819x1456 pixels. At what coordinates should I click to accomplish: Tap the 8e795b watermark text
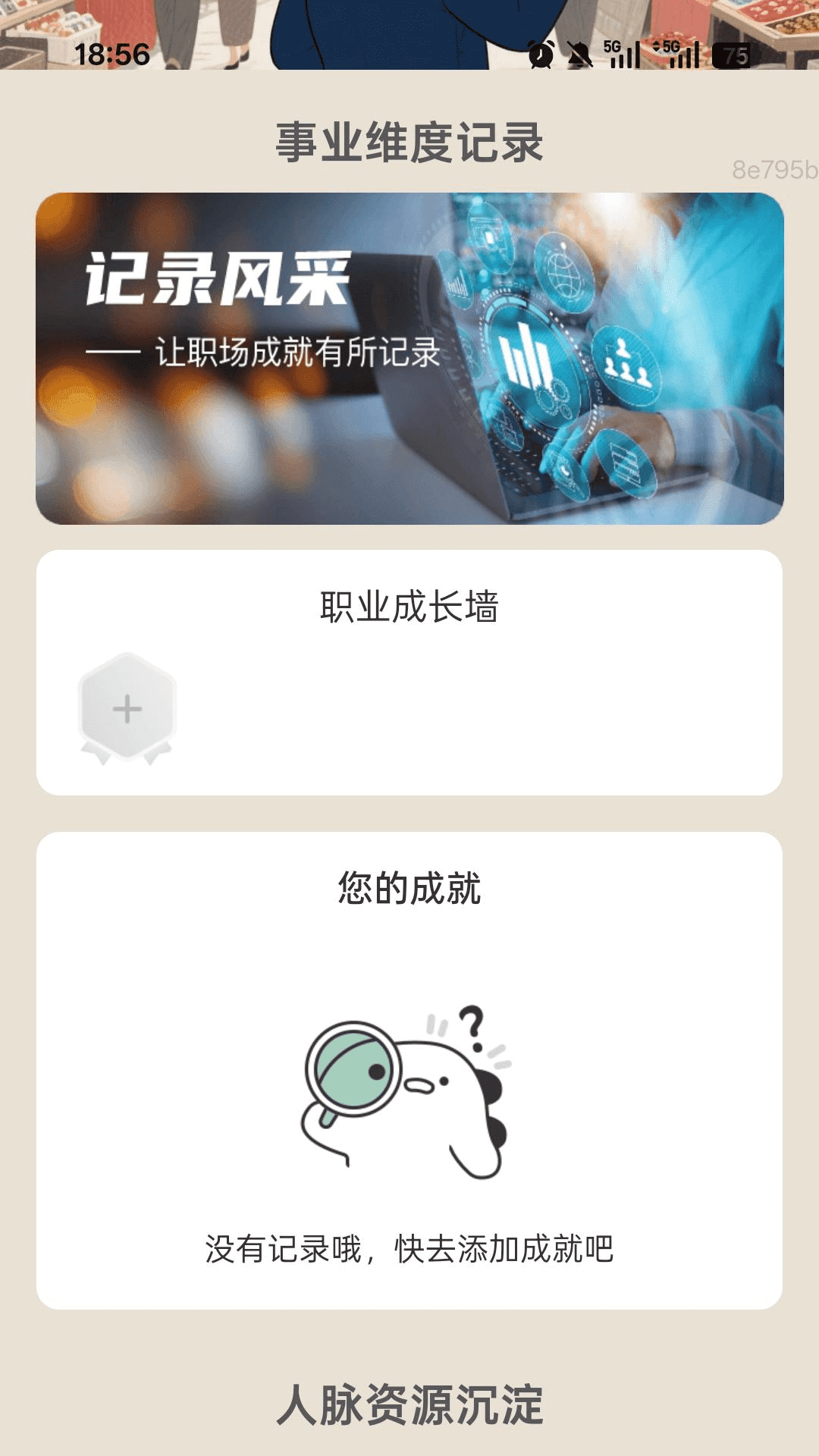772,168
